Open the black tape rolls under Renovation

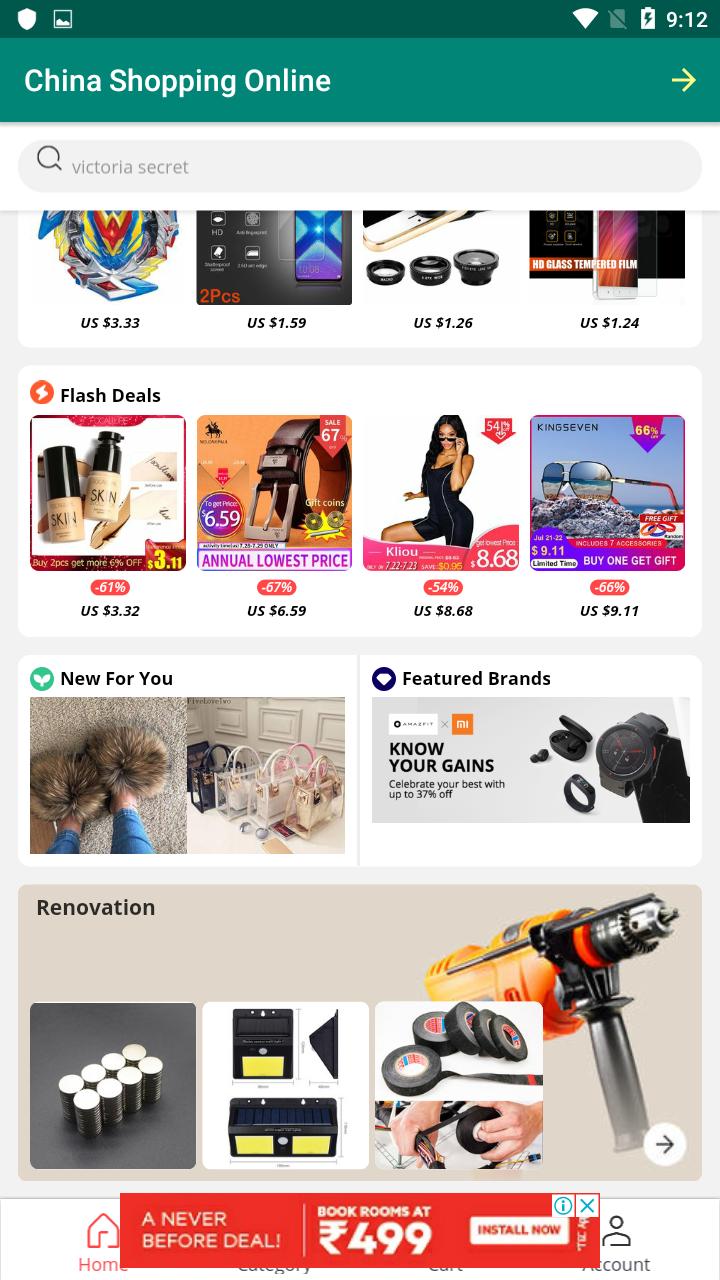click(459, 1085)
